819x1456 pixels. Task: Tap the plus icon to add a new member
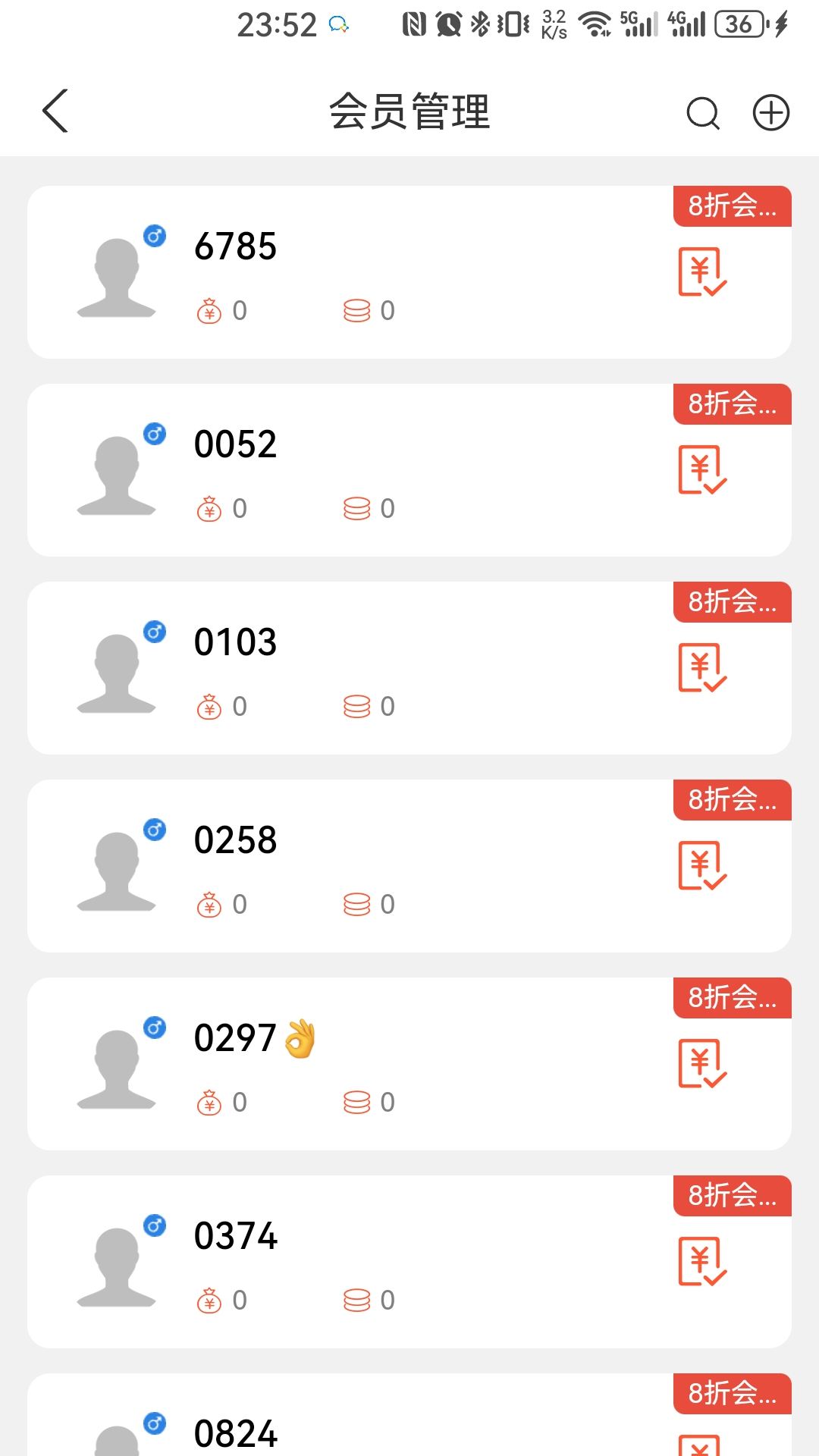click(770, 113)
